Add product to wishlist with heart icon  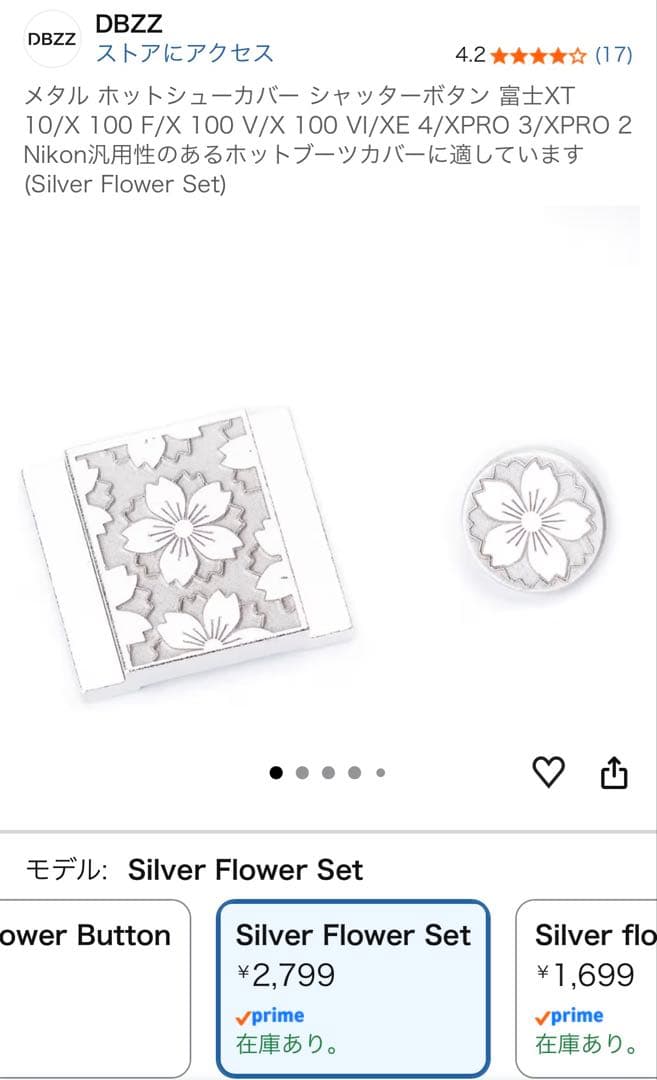(x=549, y=771)
